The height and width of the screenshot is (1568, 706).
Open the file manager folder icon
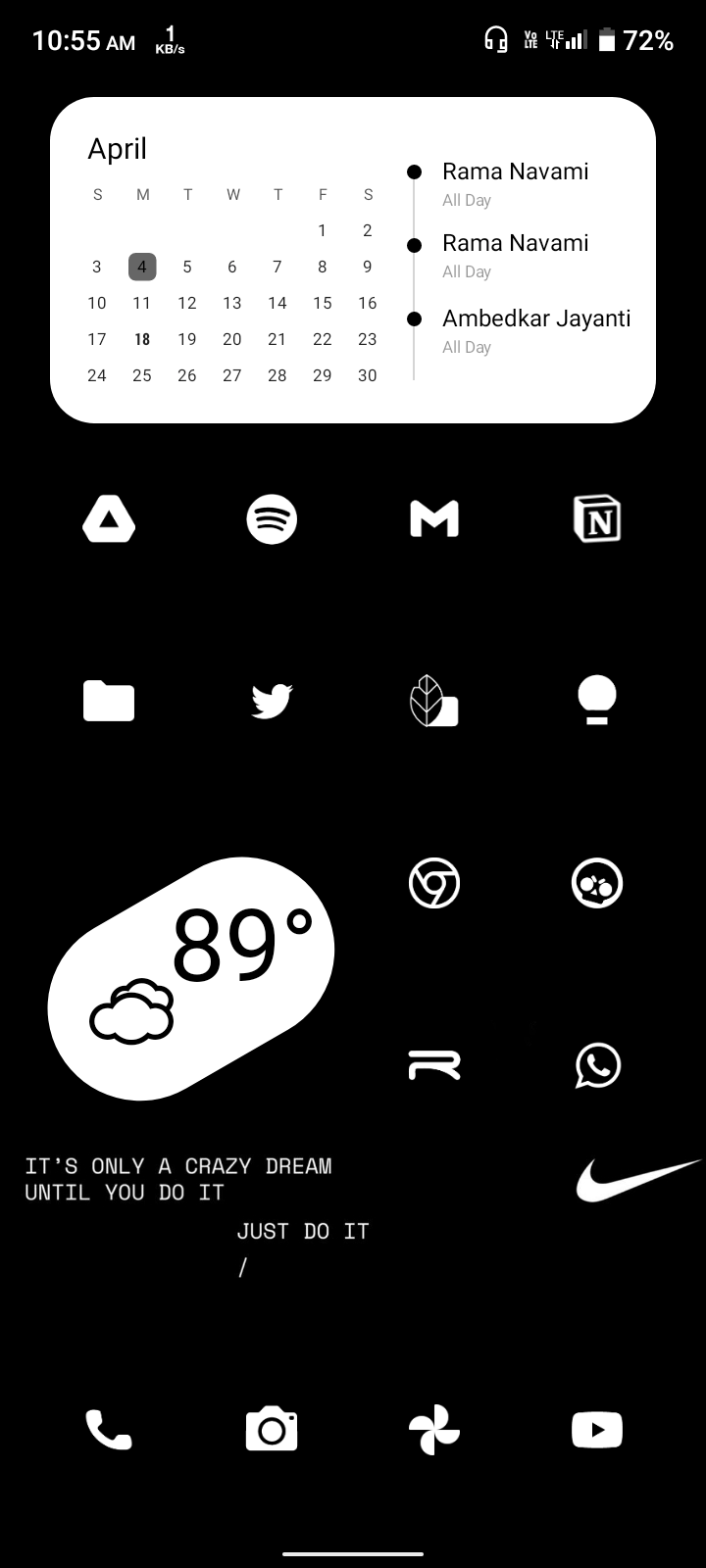pos(108,701)
